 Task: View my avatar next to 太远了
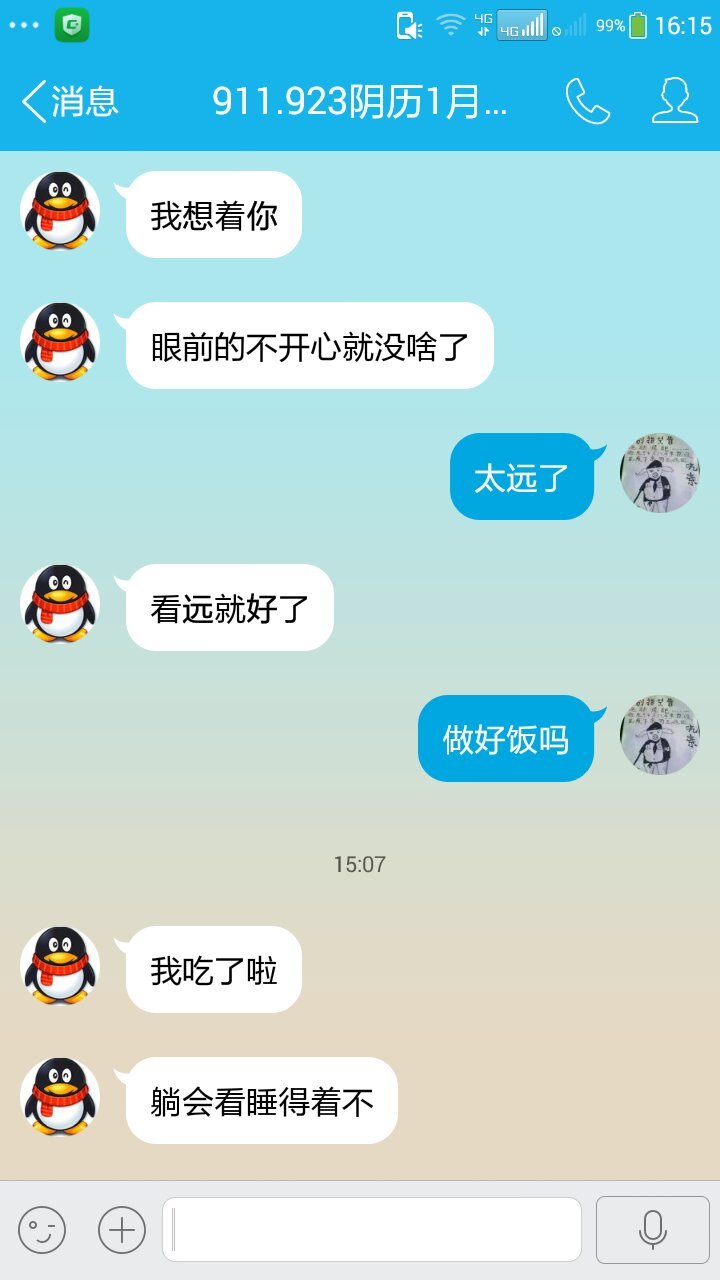click(659, 474)
